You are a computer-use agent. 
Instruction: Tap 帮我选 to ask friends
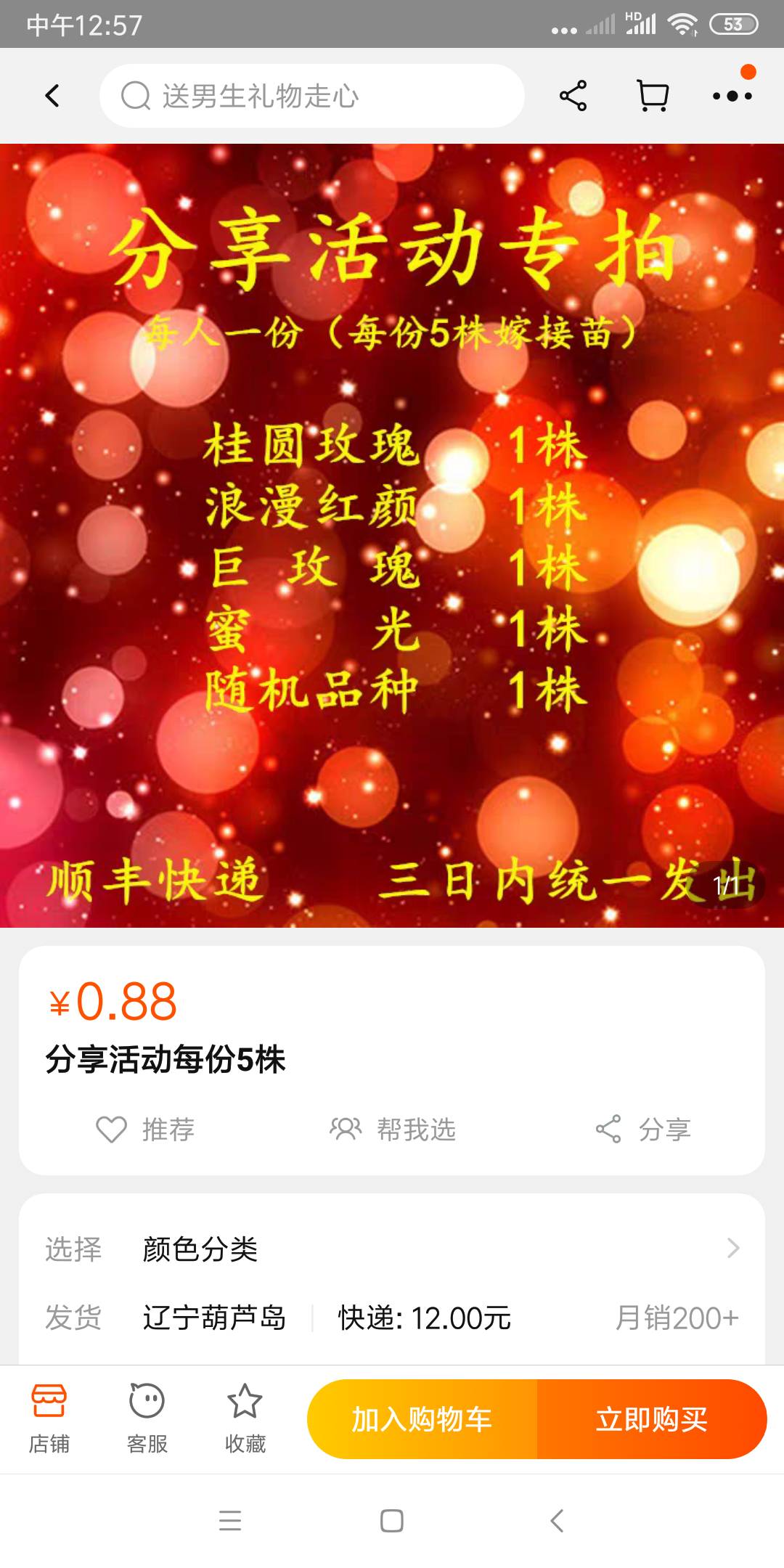click(x=392, y=1130)
